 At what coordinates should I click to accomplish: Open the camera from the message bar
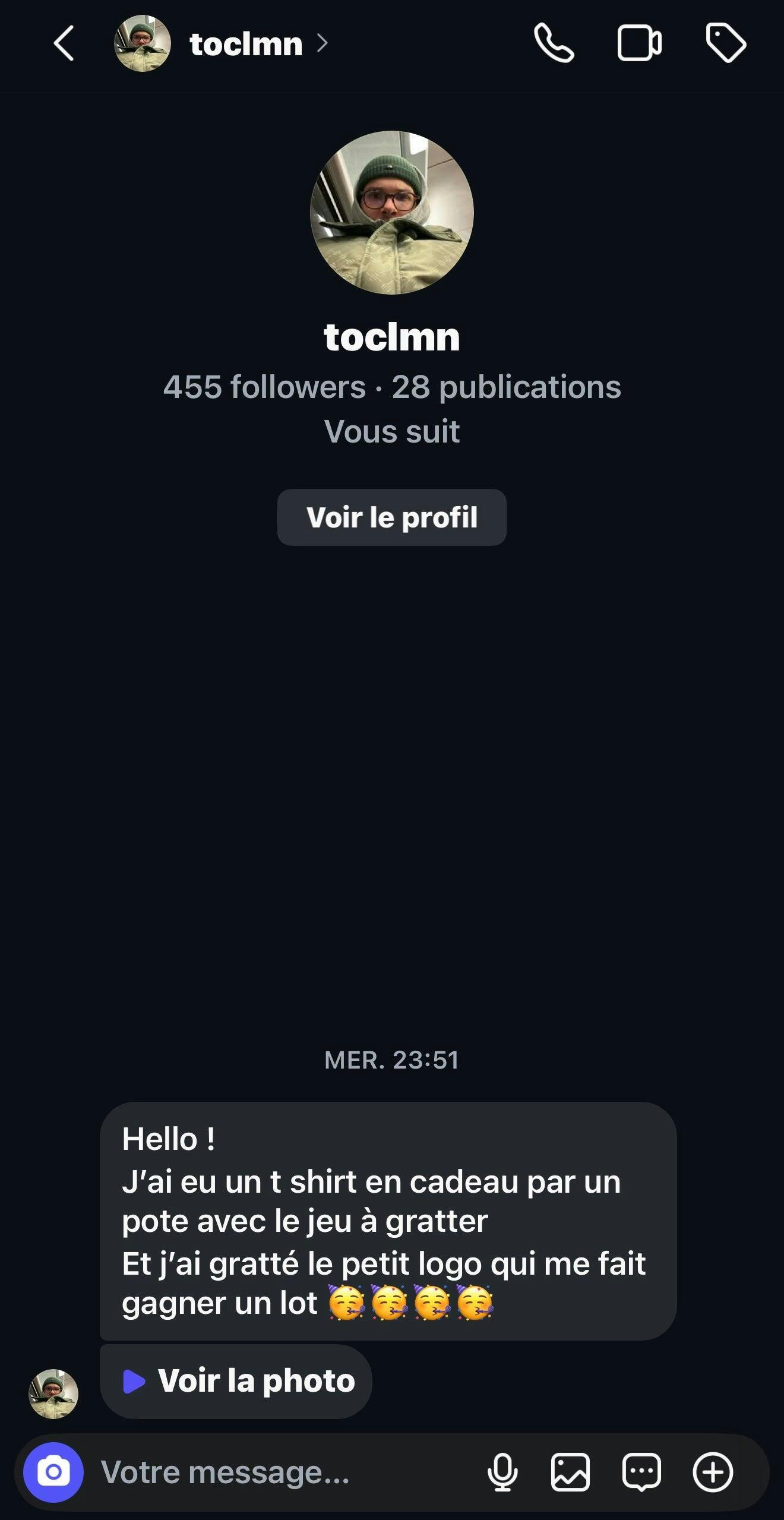point(53,1472)
